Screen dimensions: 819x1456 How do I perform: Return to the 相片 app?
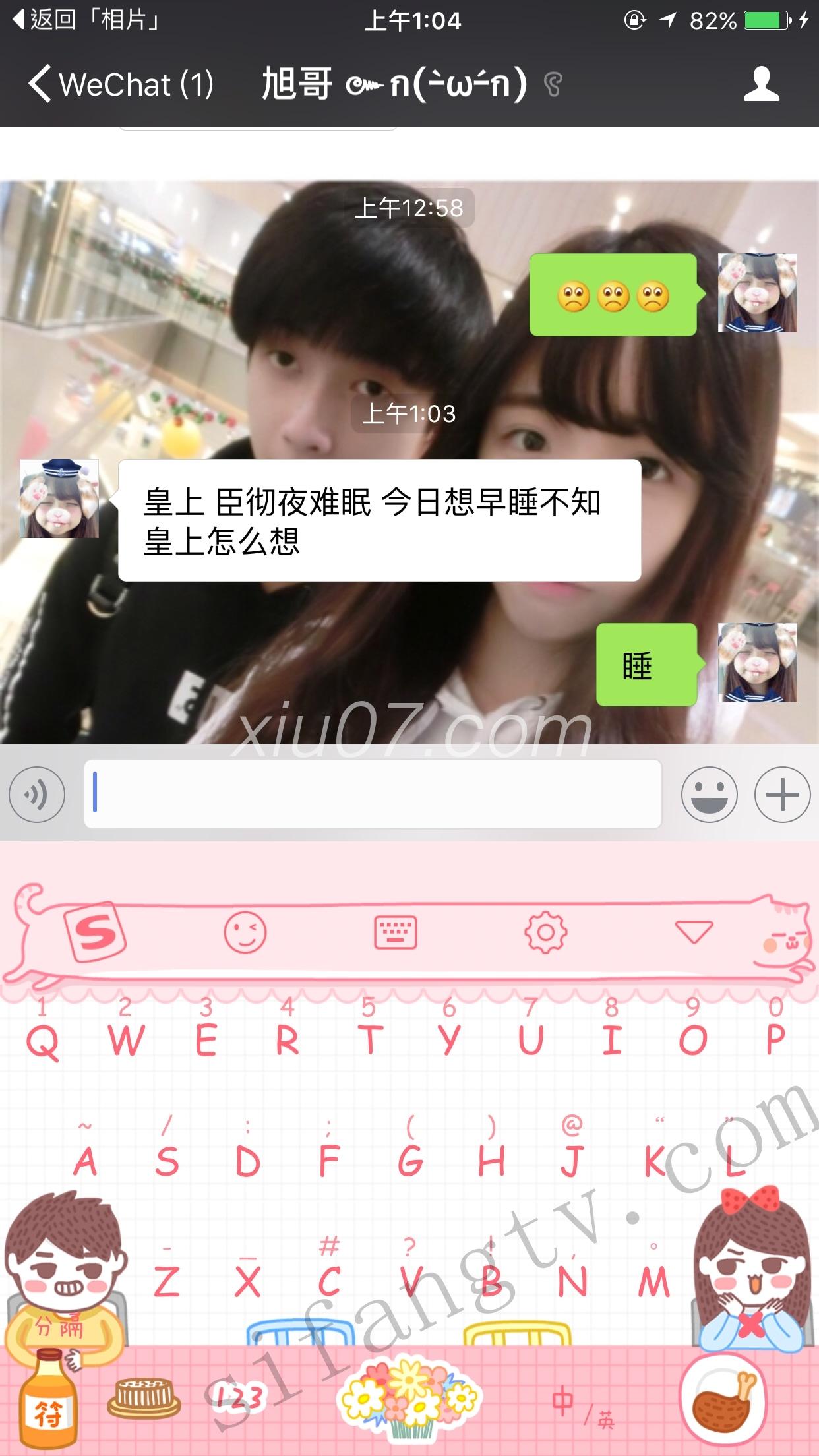[86, 20]
